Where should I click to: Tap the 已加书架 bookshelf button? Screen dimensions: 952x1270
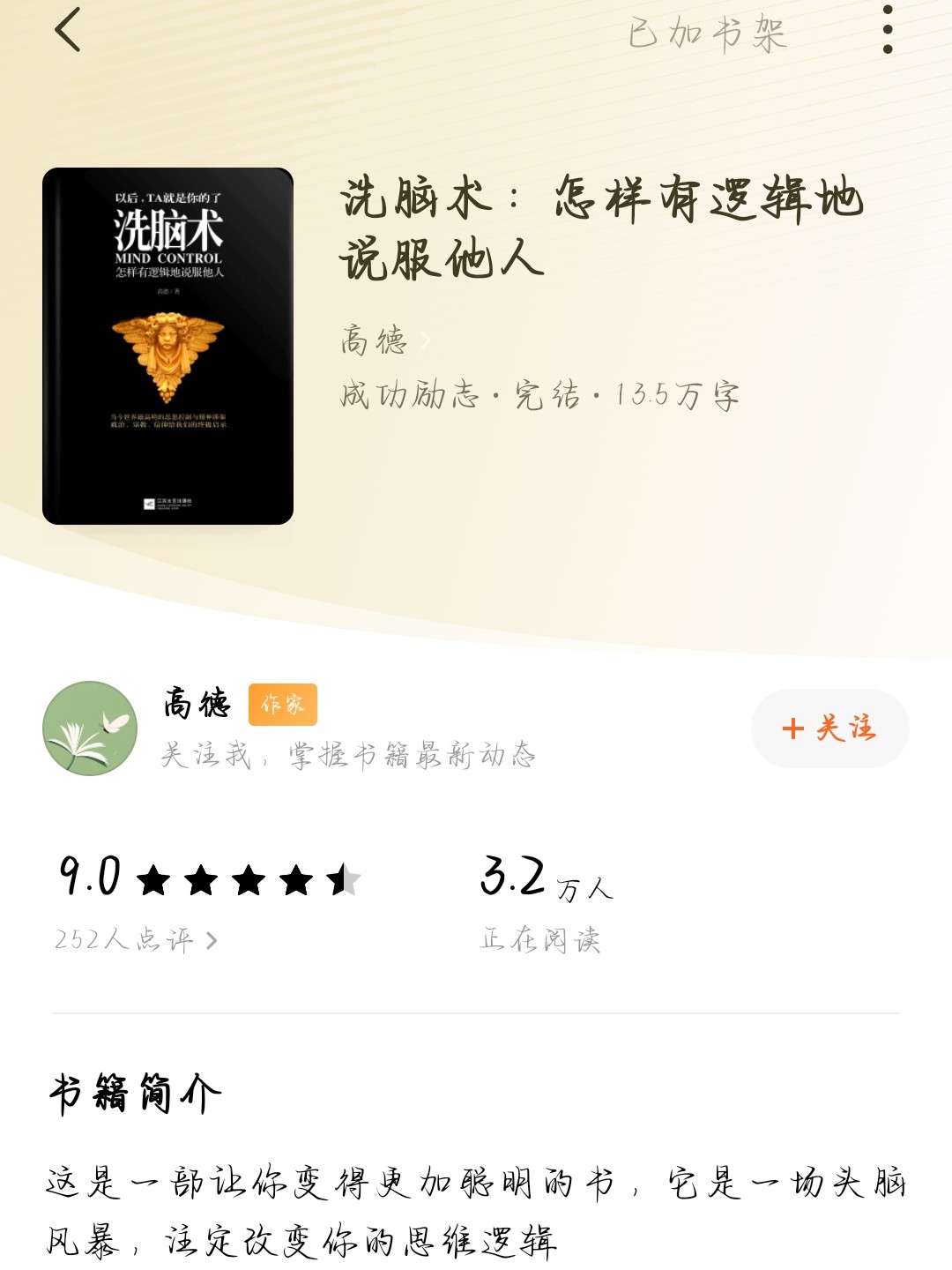[707, 34]
